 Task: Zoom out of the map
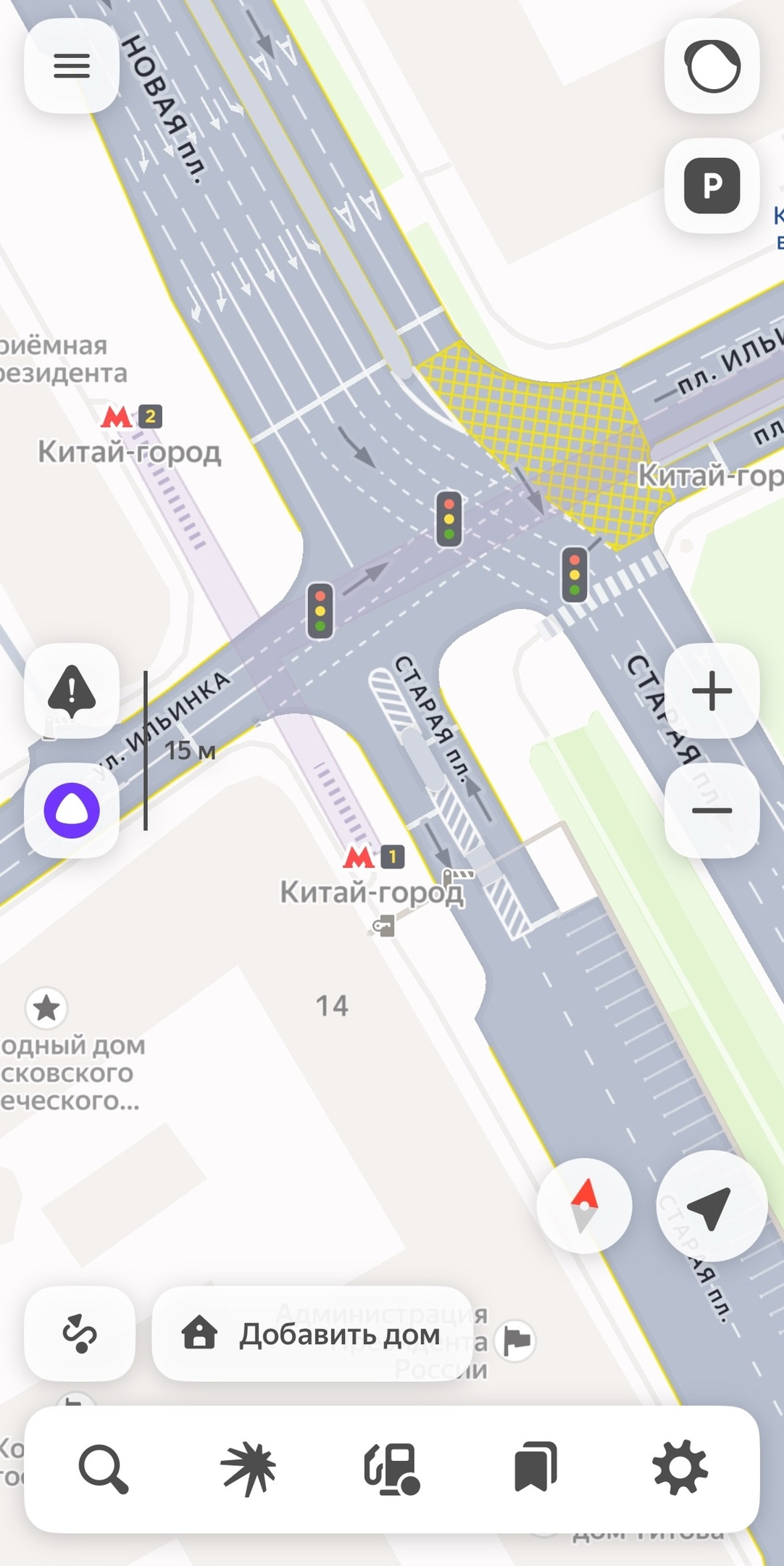pyautogui.click(x=712, y=810)
